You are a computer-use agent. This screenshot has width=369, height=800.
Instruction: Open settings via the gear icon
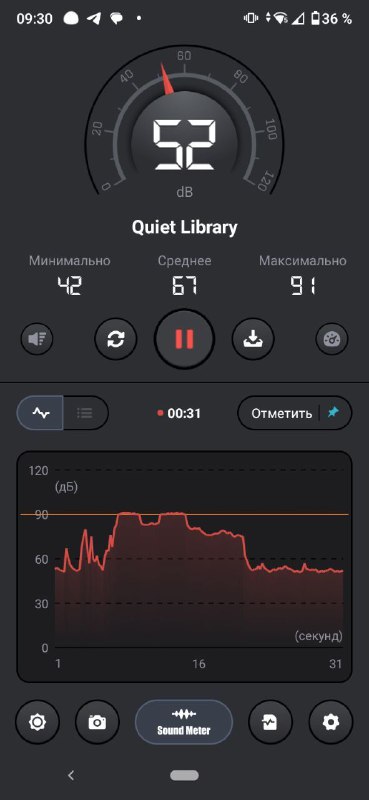(331, 722)
